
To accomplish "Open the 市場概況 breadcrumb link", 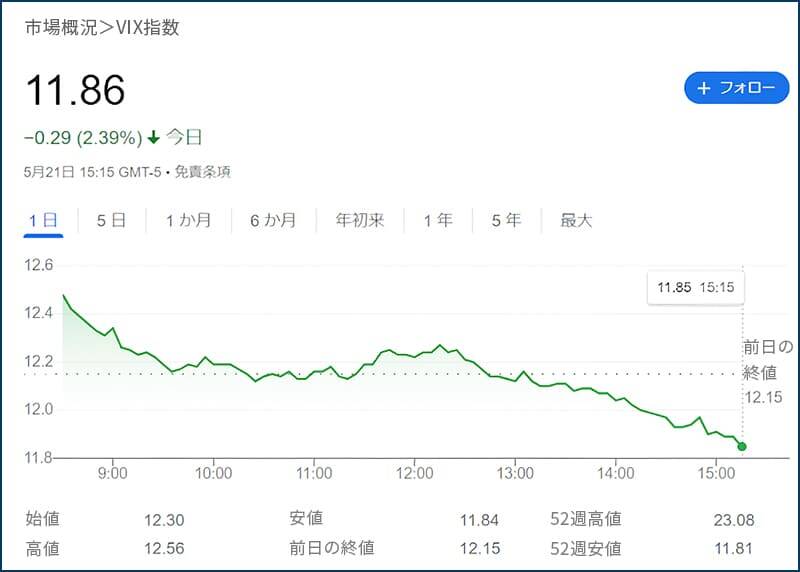I will tap(60, 28).
